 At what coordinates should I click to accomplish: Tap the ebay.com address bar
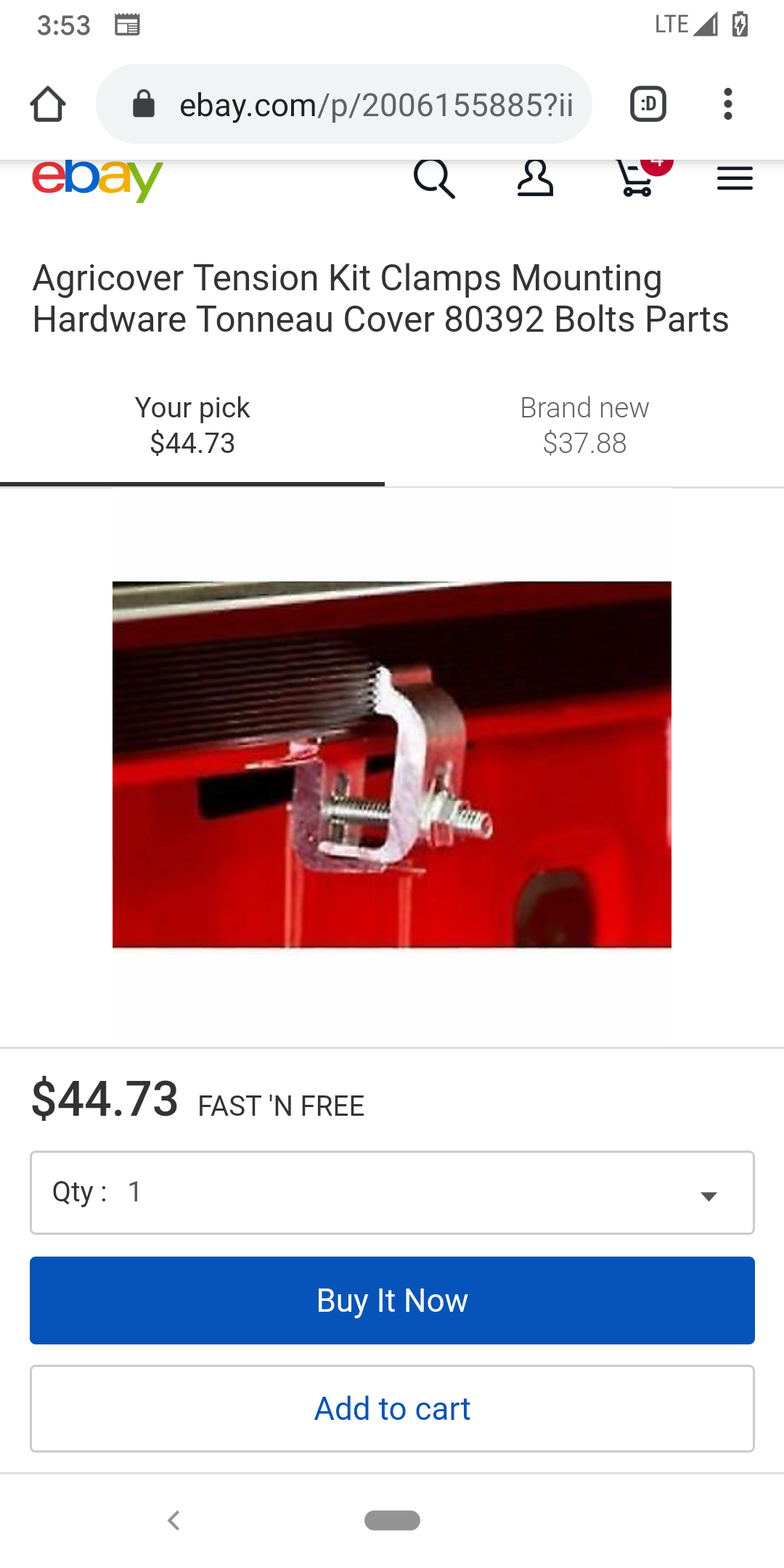click(344, 104)
